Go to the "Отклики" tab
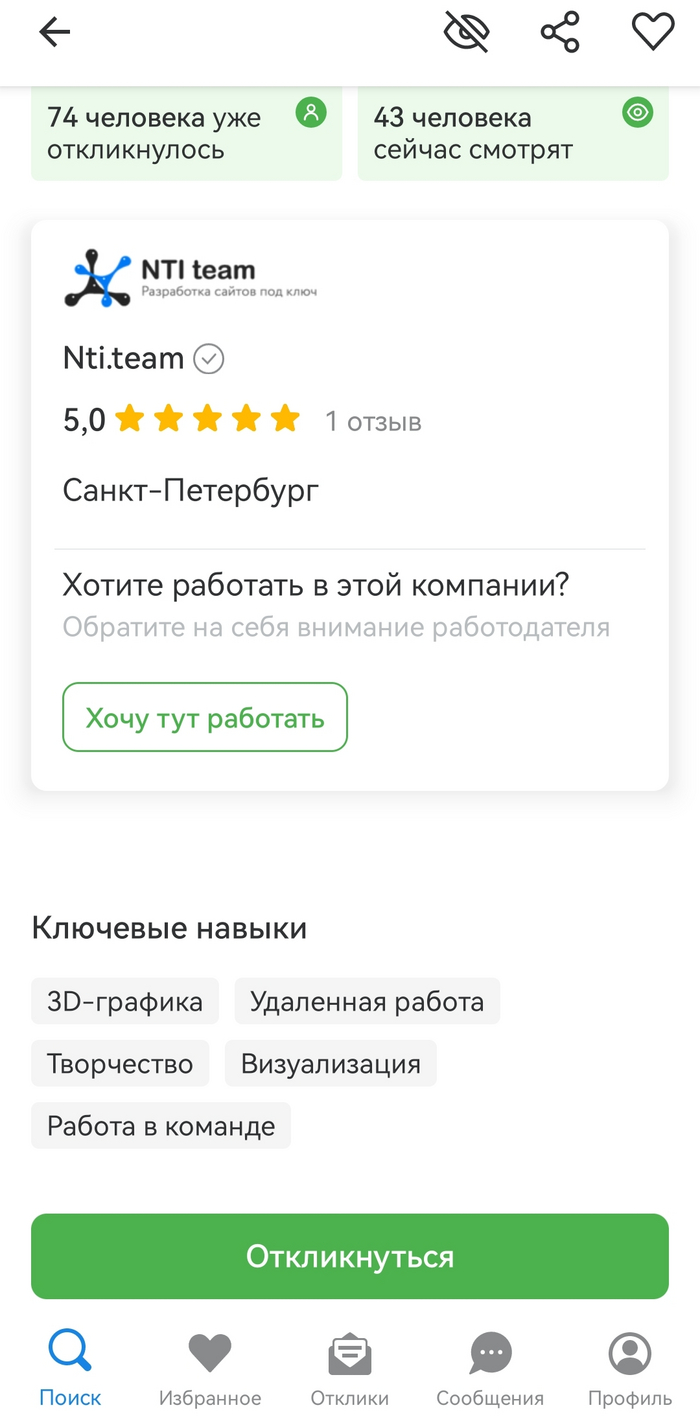 [350, 1368]
